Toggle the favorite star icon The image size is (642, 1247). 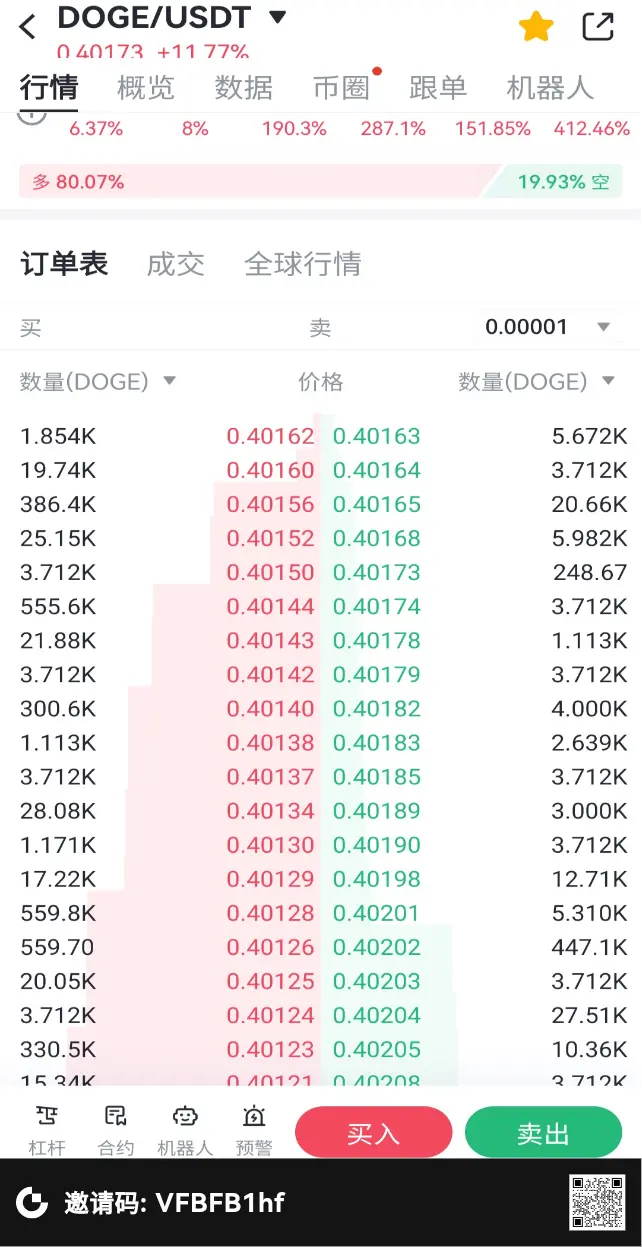(x=536, y=27)
